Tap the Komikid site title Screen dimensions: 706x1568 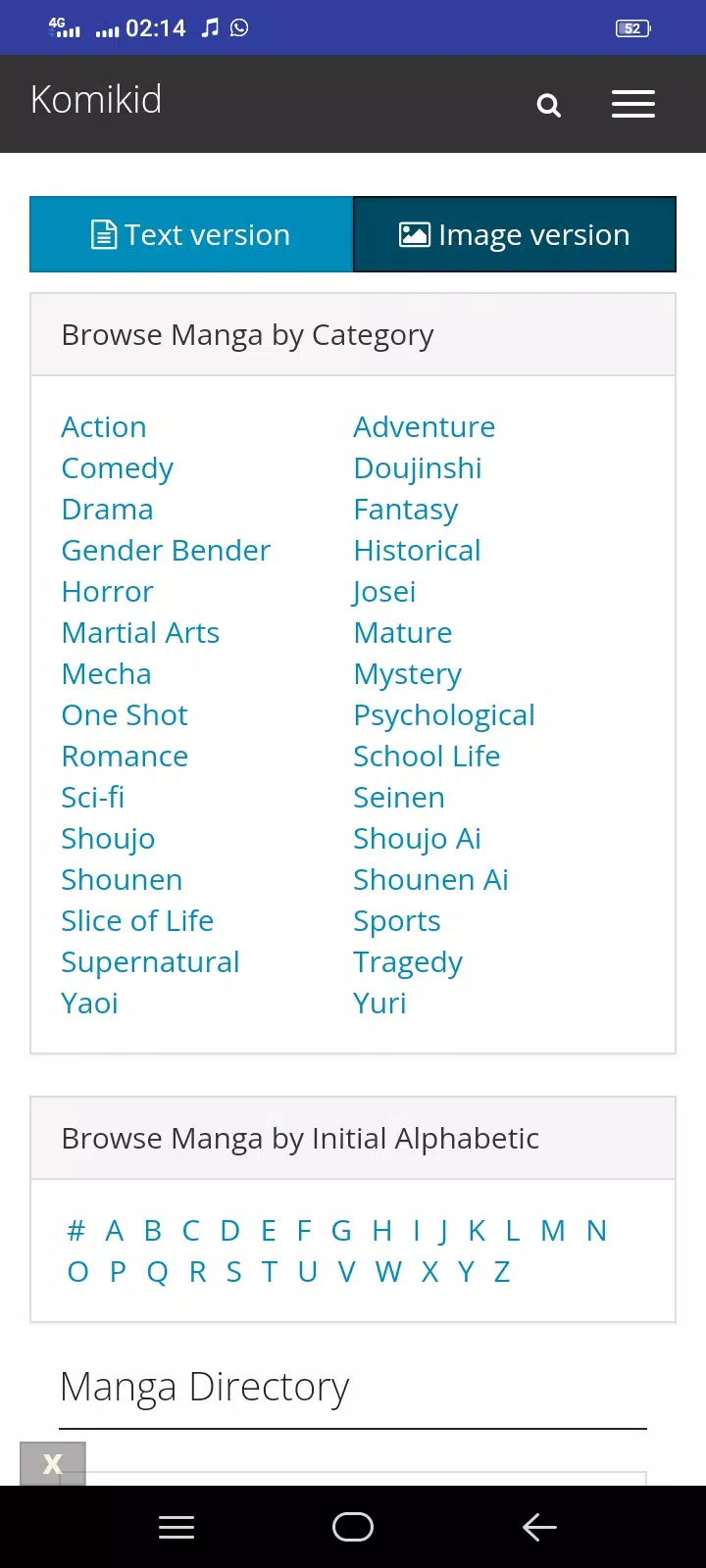[x=96, y=100]
